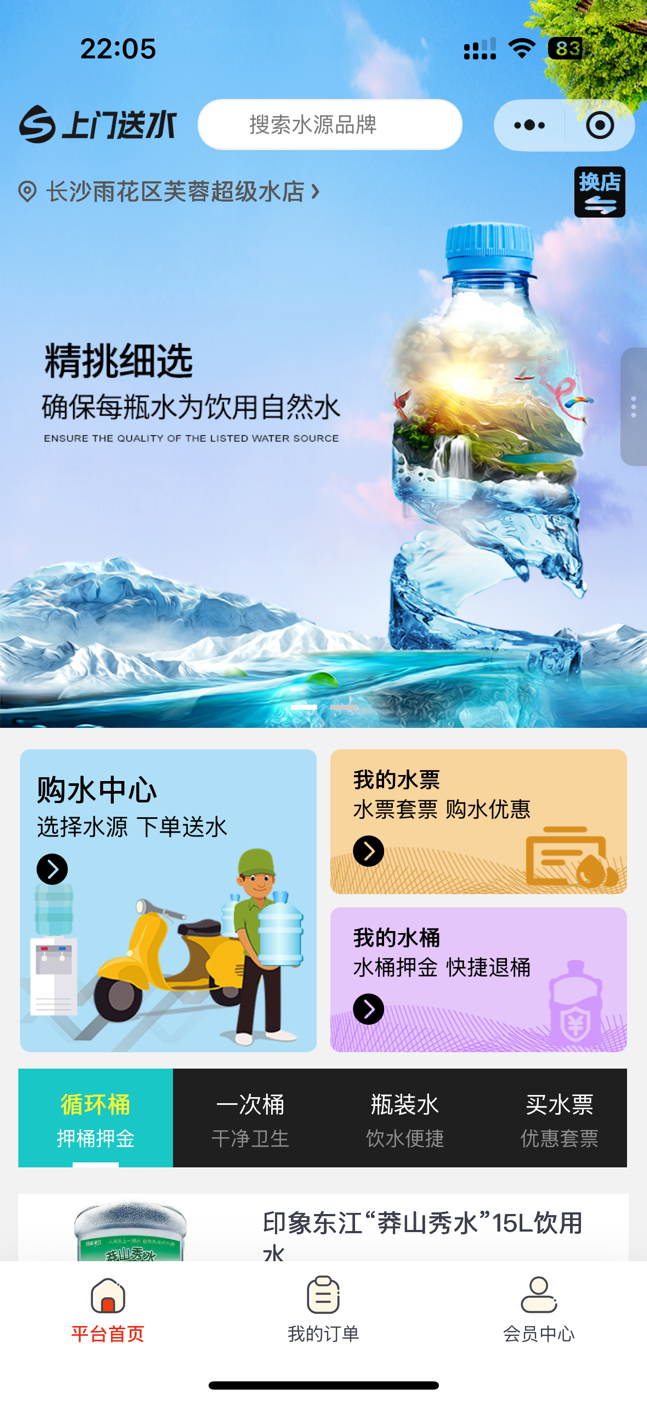Tap the 精挑细选 banner

click(300, 450)
